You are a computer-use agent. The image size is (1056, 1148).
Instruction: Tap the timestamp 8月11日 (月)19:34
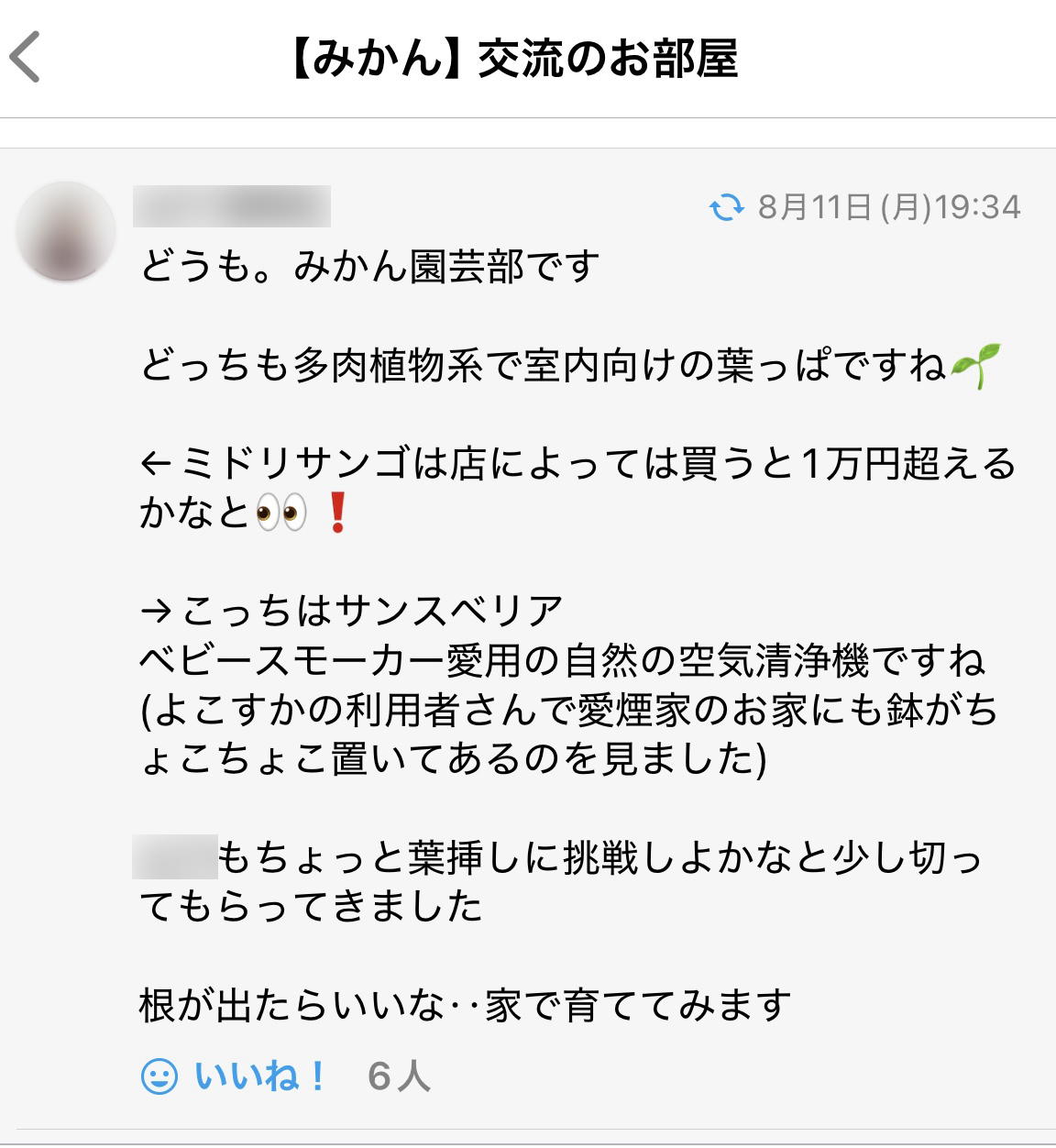click(x=885, y=209)
